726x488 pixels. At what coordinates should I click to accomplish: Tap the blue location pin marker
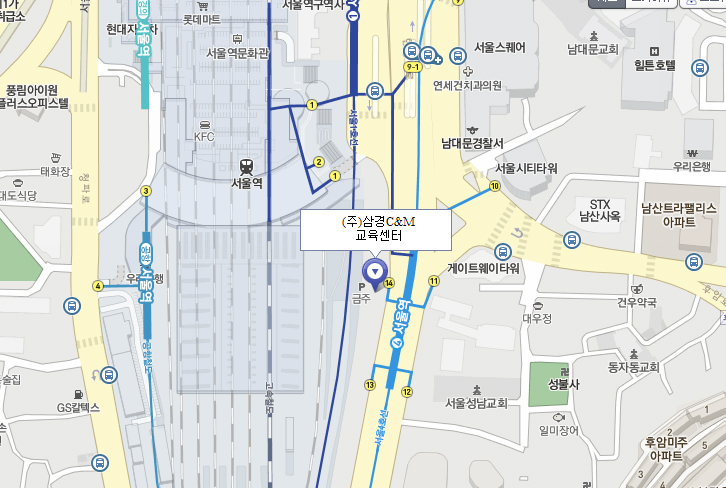375,270
